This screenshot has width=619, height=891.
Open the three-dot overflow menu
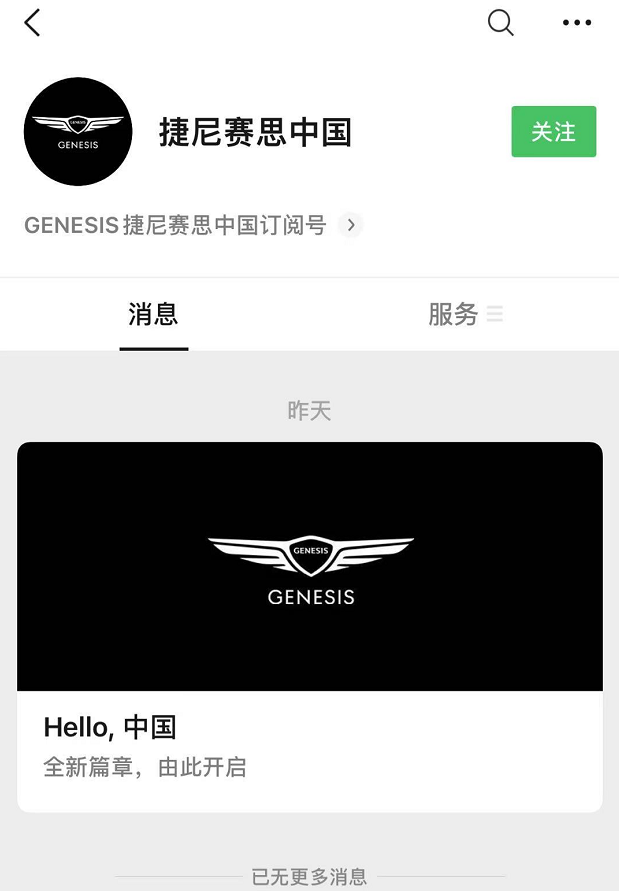coord(577,23)
